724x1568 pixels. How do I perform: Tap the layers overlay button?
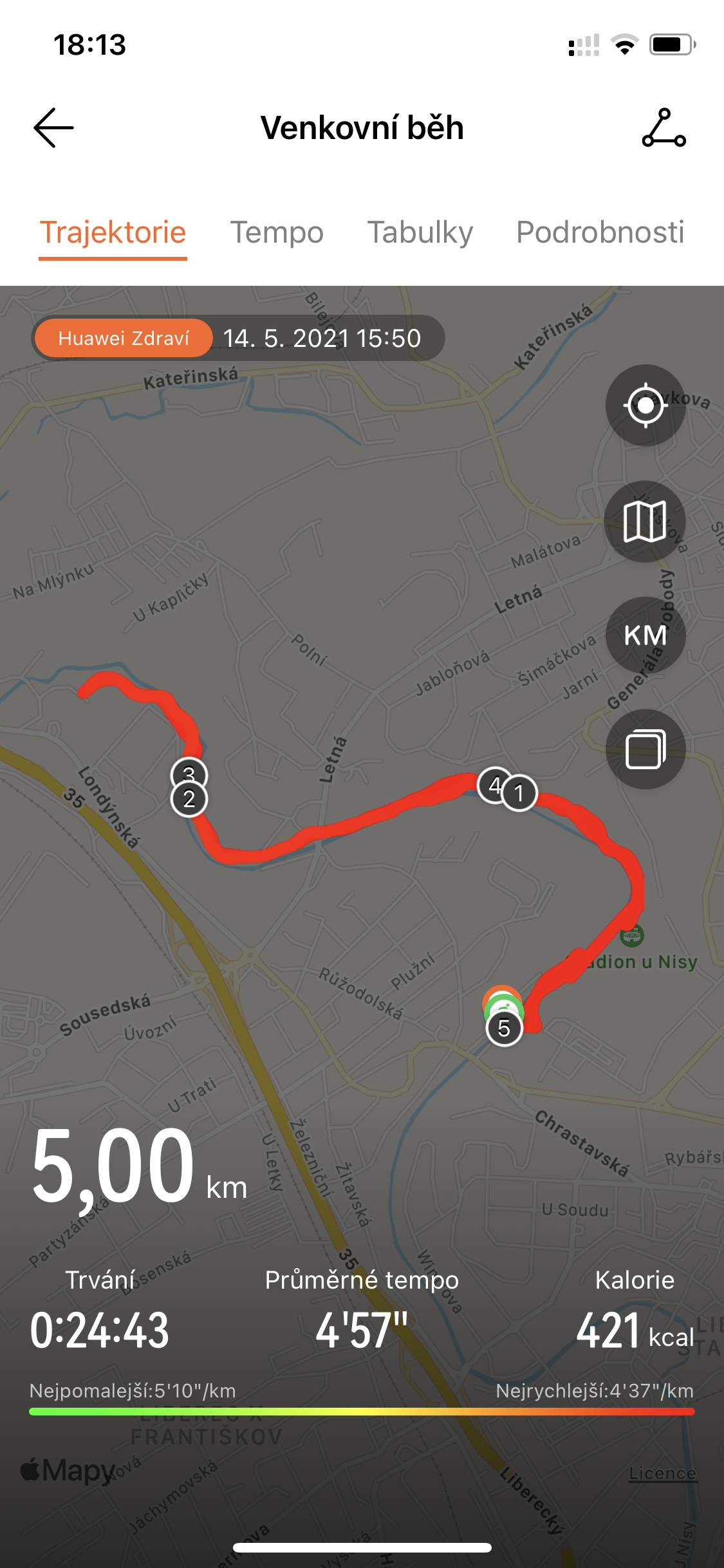[x=645, y=749]
